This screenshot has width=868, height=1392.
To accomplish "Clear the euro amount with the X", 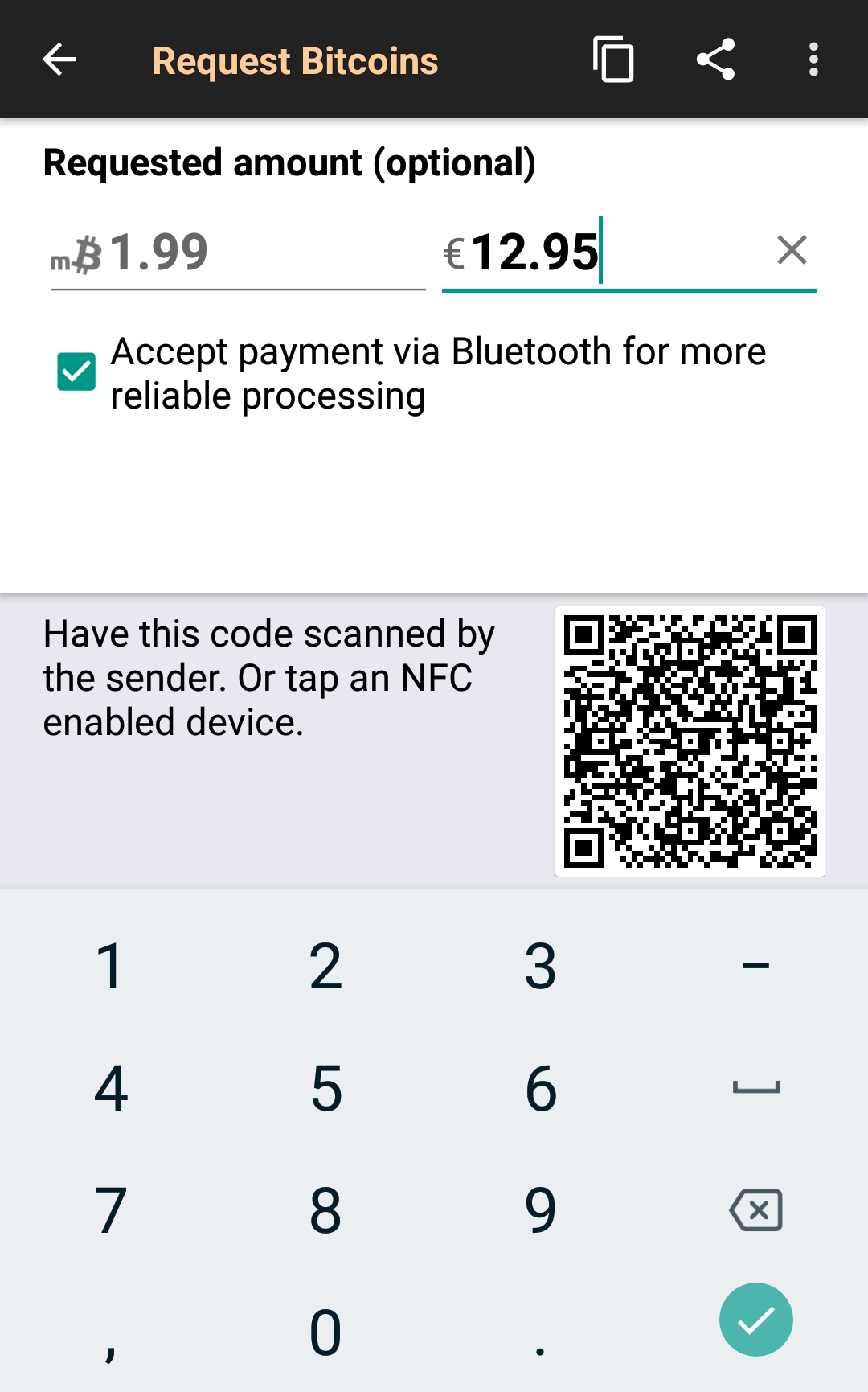I will 792,250.
